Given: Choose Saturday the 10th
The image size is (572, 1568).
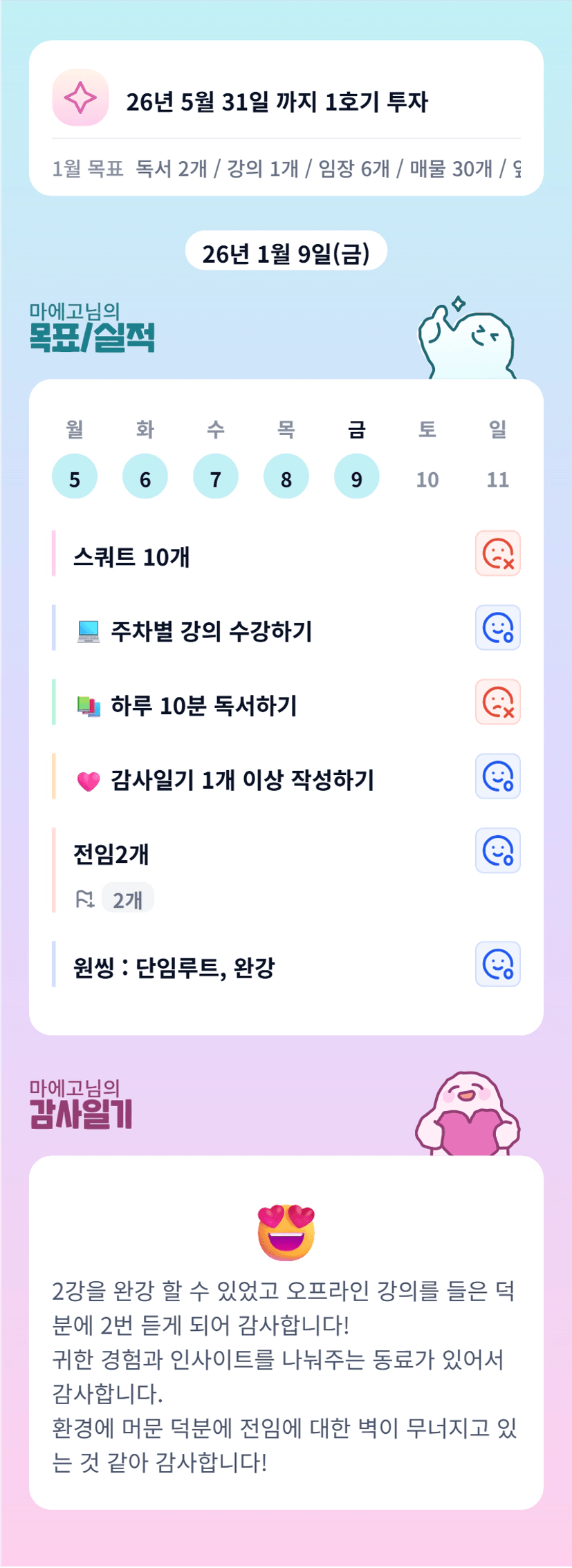Looking at the screenshot, I should pos(427,478).
